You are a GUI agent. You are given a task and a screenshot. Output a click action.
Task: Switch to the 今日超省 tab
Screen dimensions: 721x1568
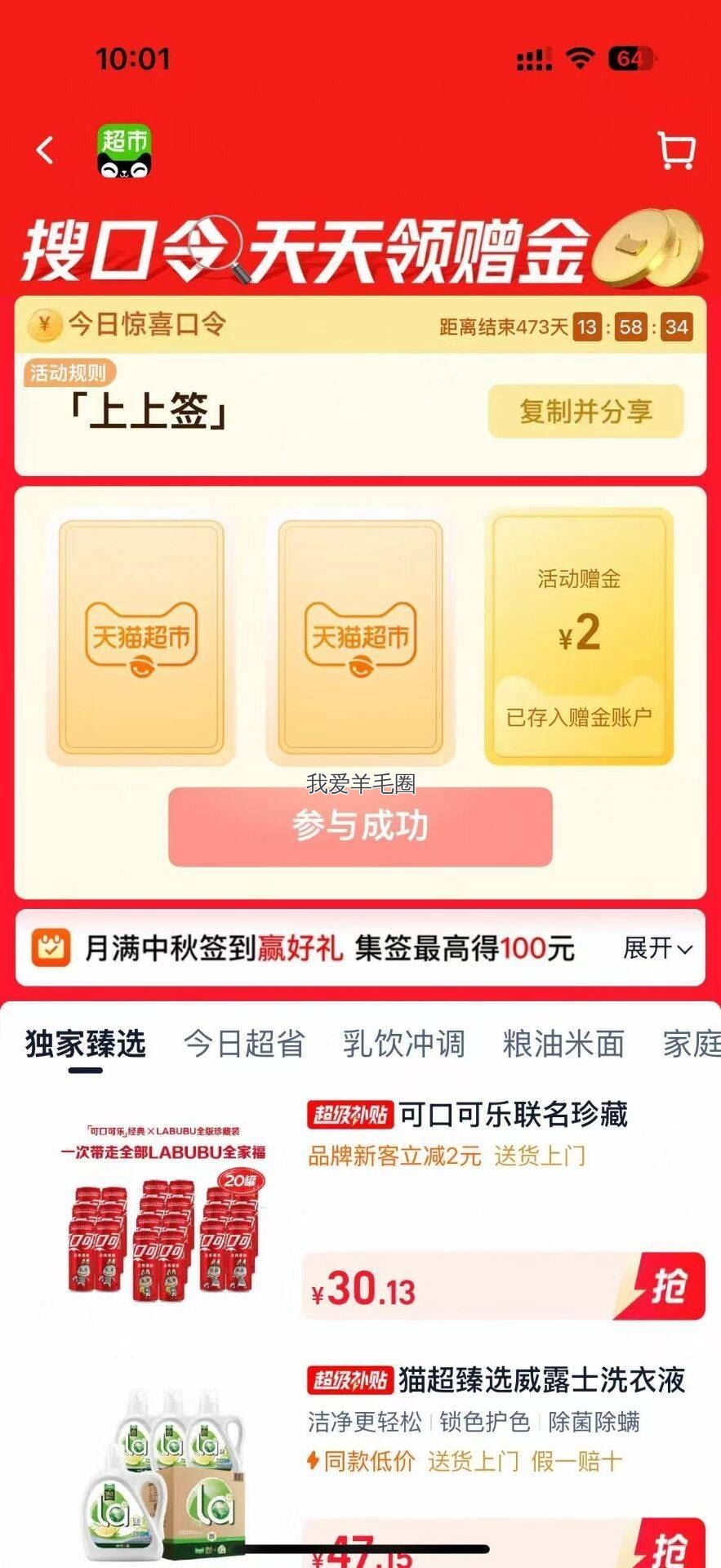click(244, 1043)
